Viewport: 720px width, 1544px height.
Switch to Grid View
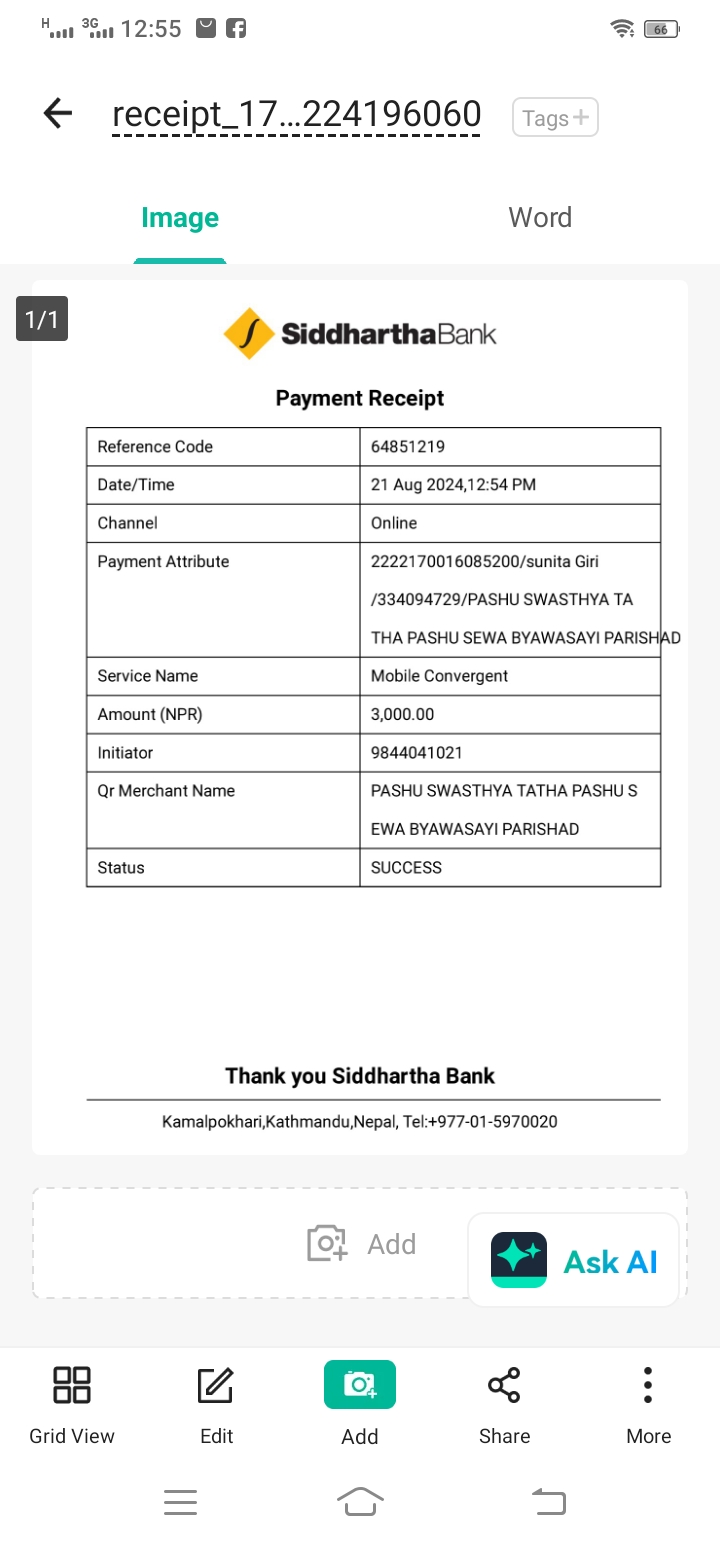pyautogui.click(x=72, y=1406)
